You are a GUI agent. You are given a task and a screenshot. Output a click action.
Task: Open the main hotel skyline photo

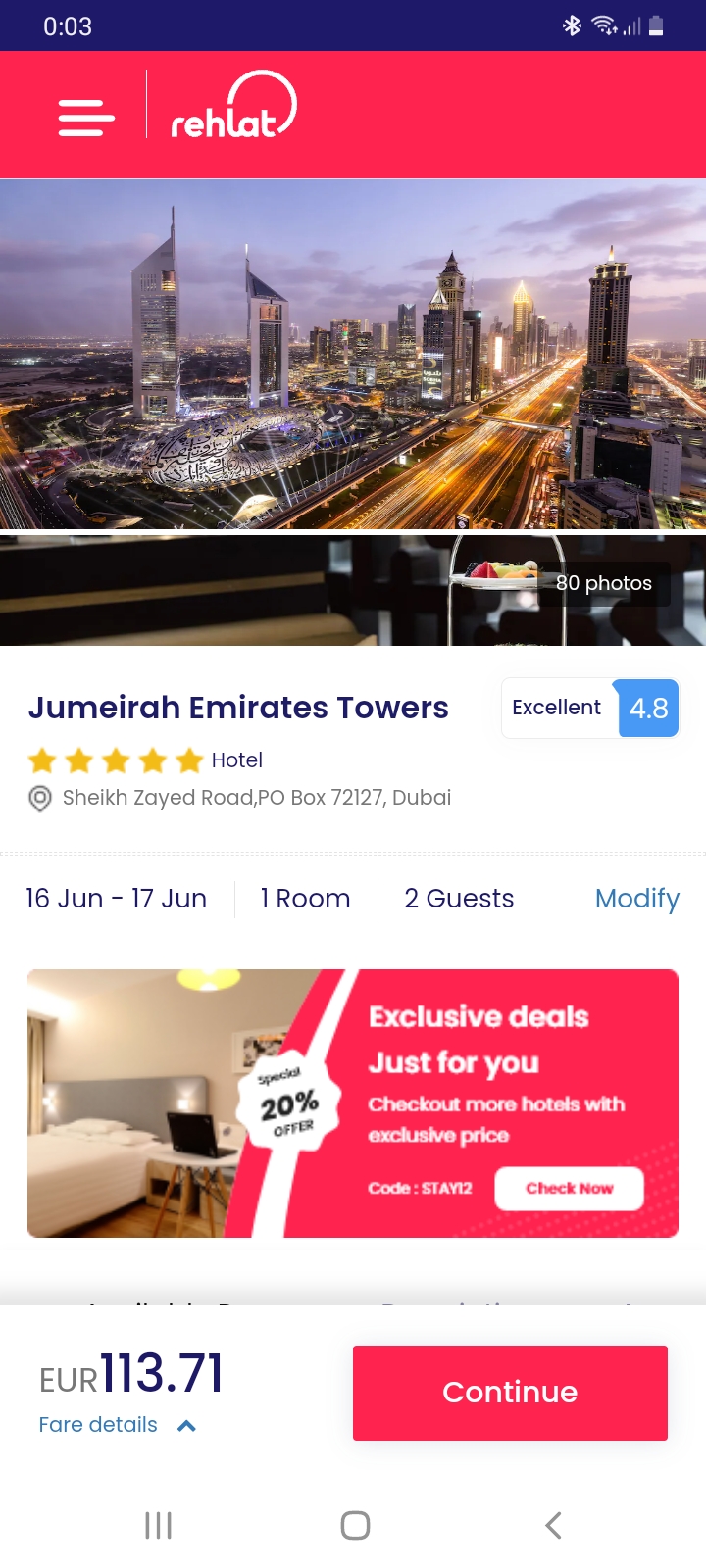(353, 355)
